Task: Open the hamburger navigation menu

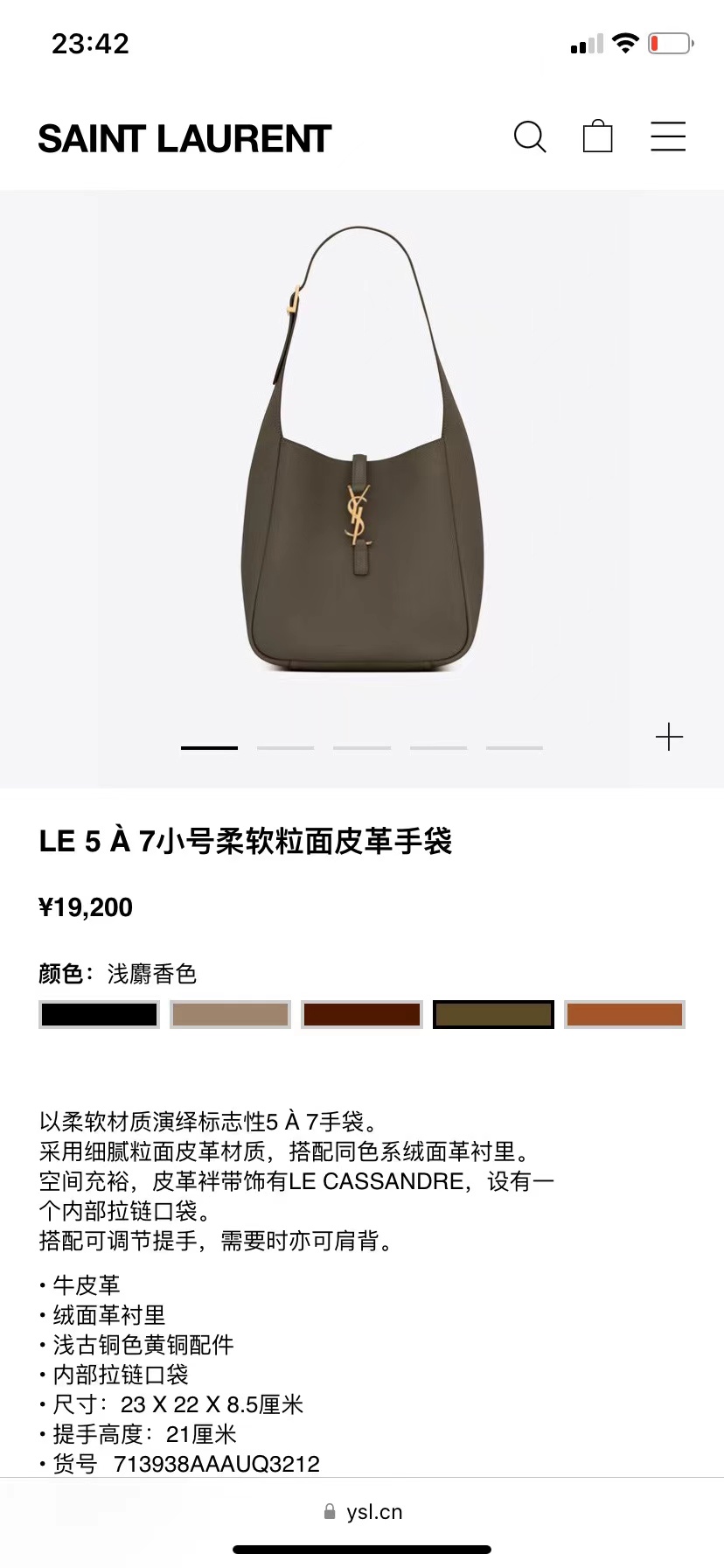Action: [668, 136]
